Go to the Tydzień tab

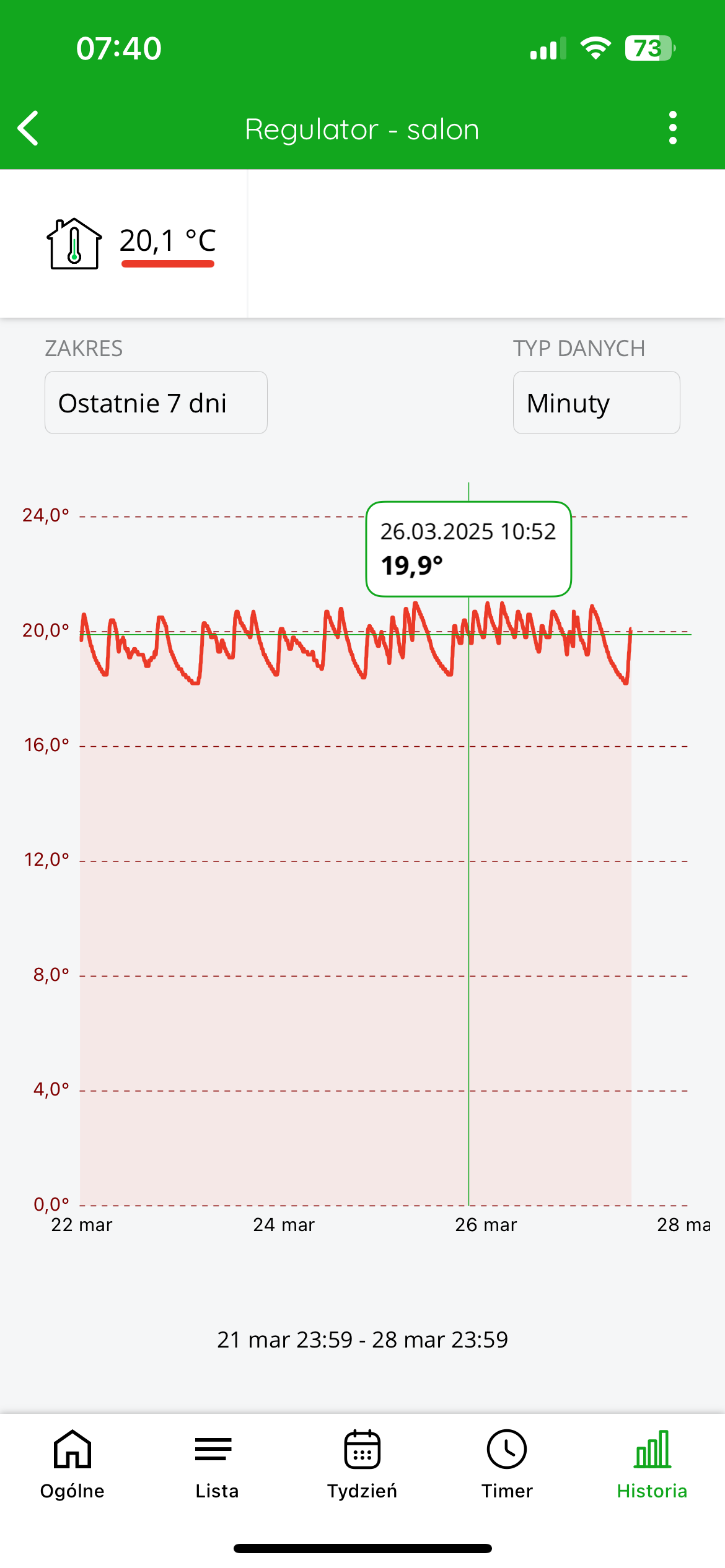click(x=362, y=1465)
